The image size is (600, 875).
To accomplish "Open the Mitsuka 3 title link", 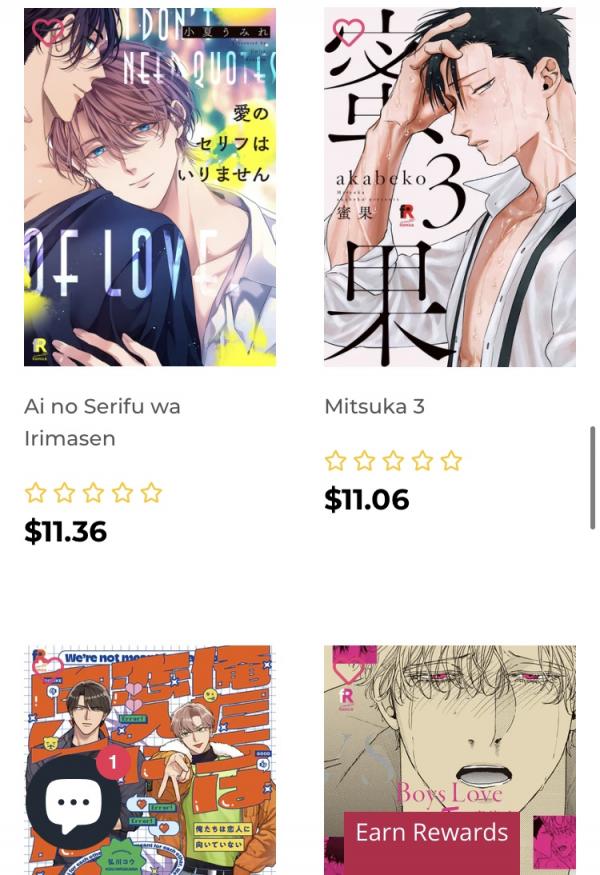I will tap(374, 406).
